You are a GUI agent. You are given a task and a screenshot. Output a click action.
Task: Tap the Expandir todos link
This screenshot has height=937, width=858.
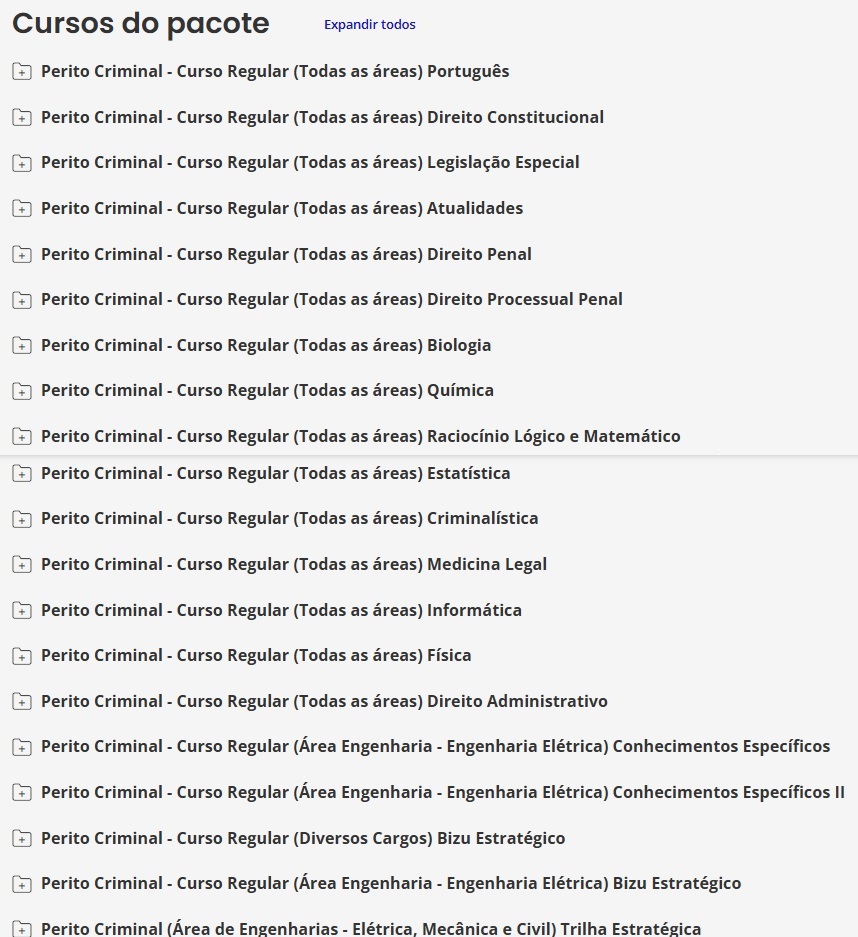click(x=369, y=25)
